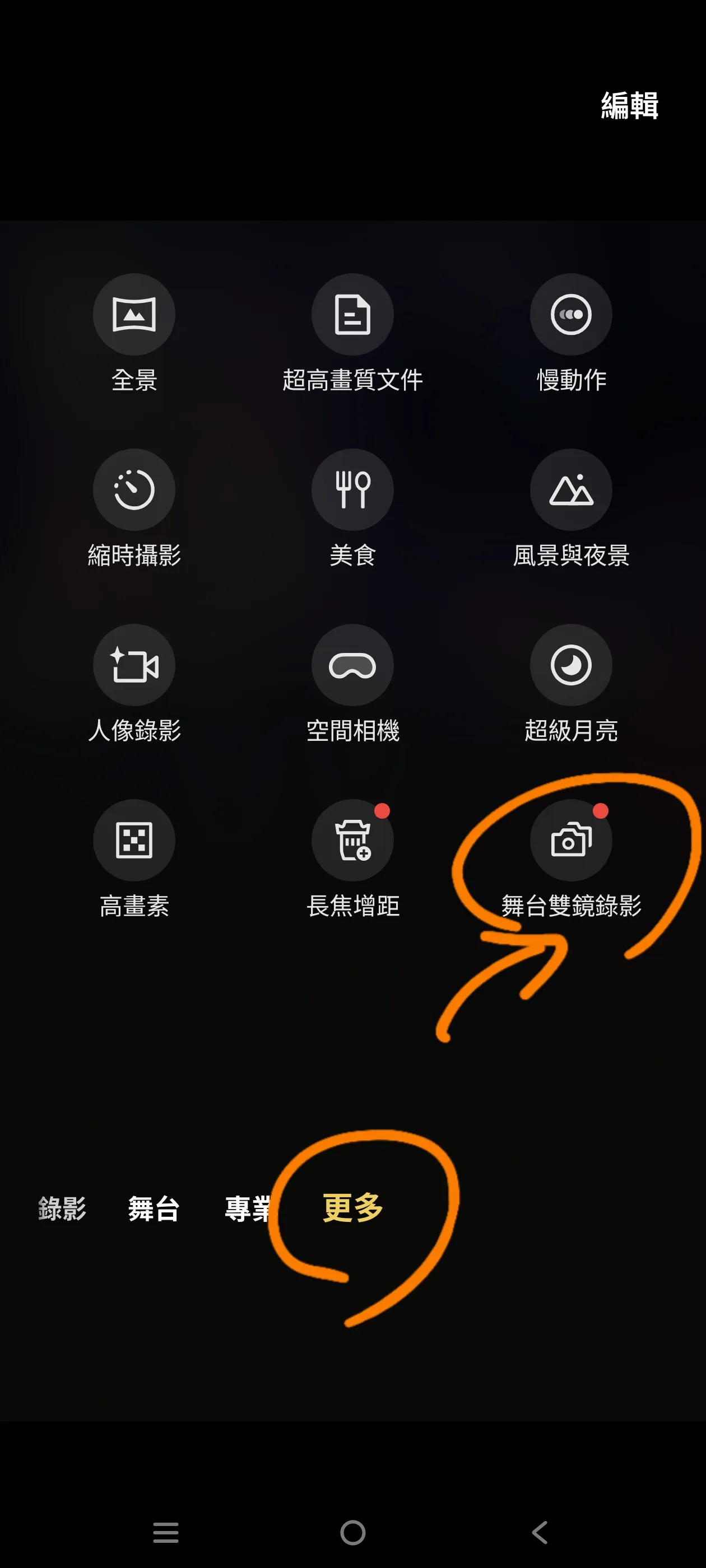Open the 美食 food mode
The width and height of the screenshot is (706, 1568).
pyautogui.click(x=352, y=490)
